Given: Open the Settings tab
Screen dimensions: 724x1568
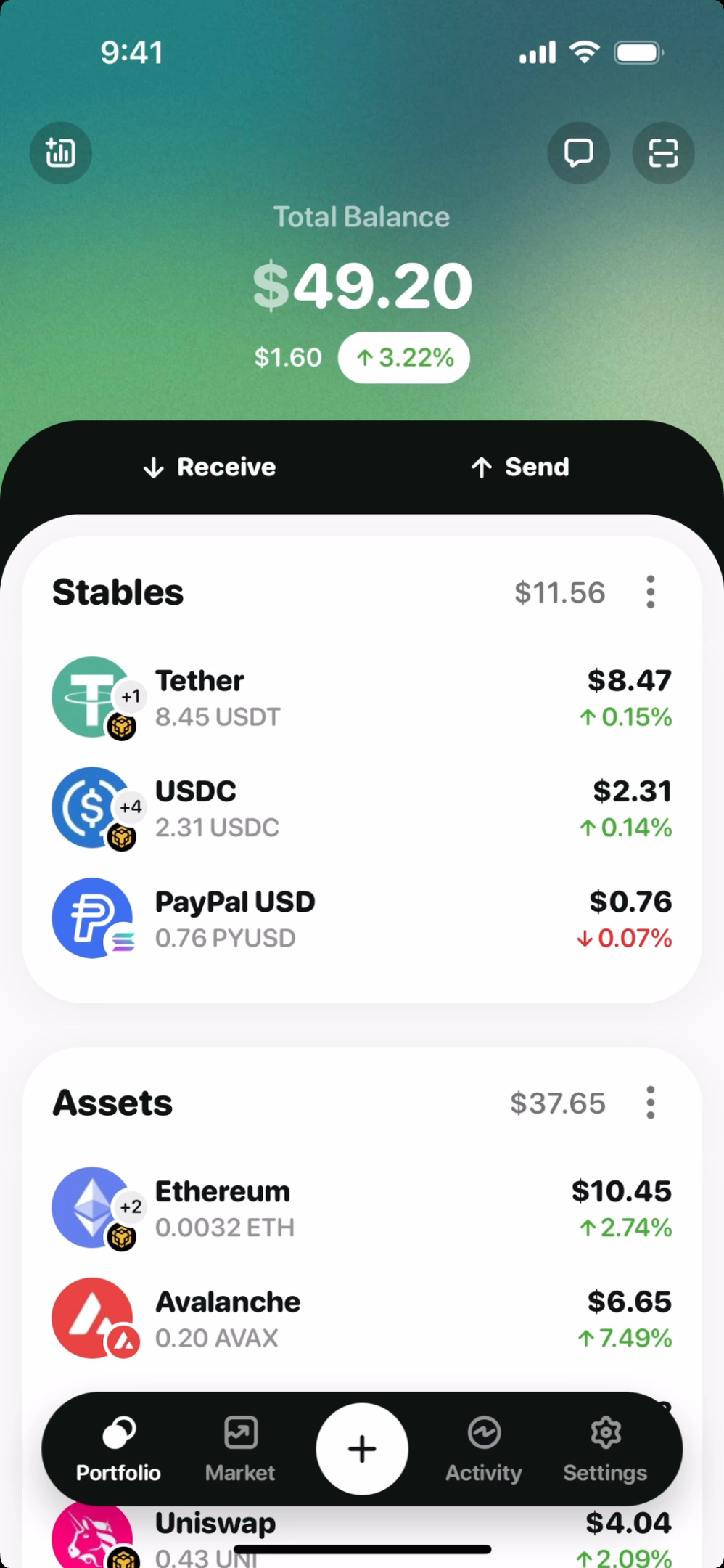Looking at the screenshot, I should [605, 1449].
